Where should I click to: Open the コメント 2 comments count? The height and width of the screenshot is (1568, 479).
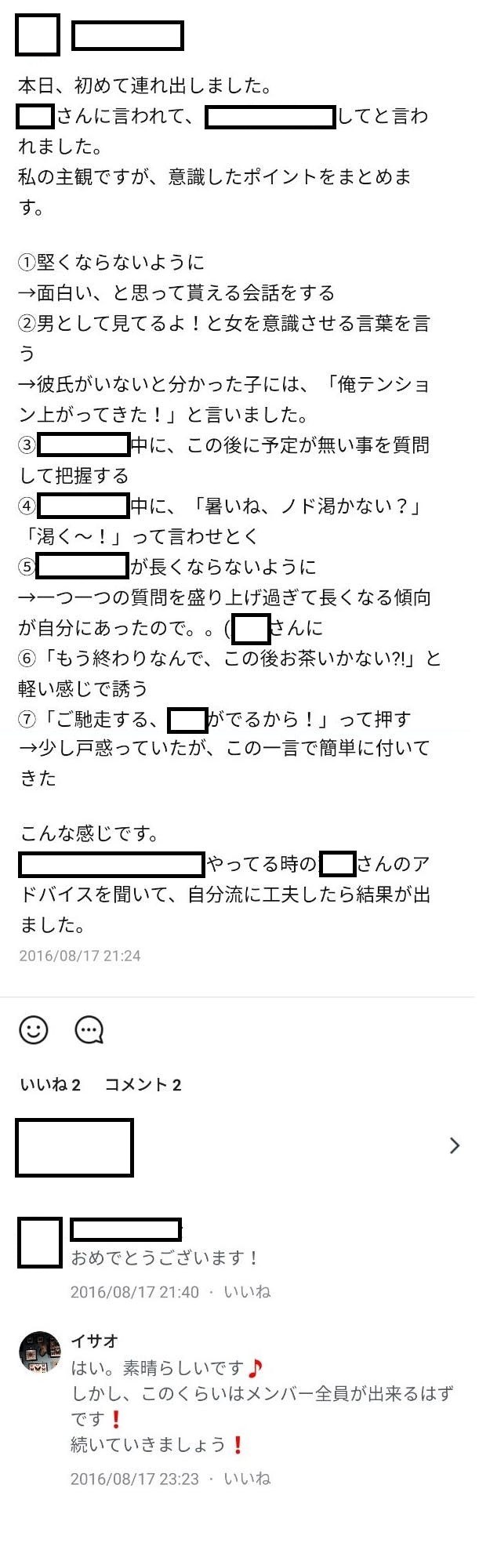click(x=143, y=1084)
